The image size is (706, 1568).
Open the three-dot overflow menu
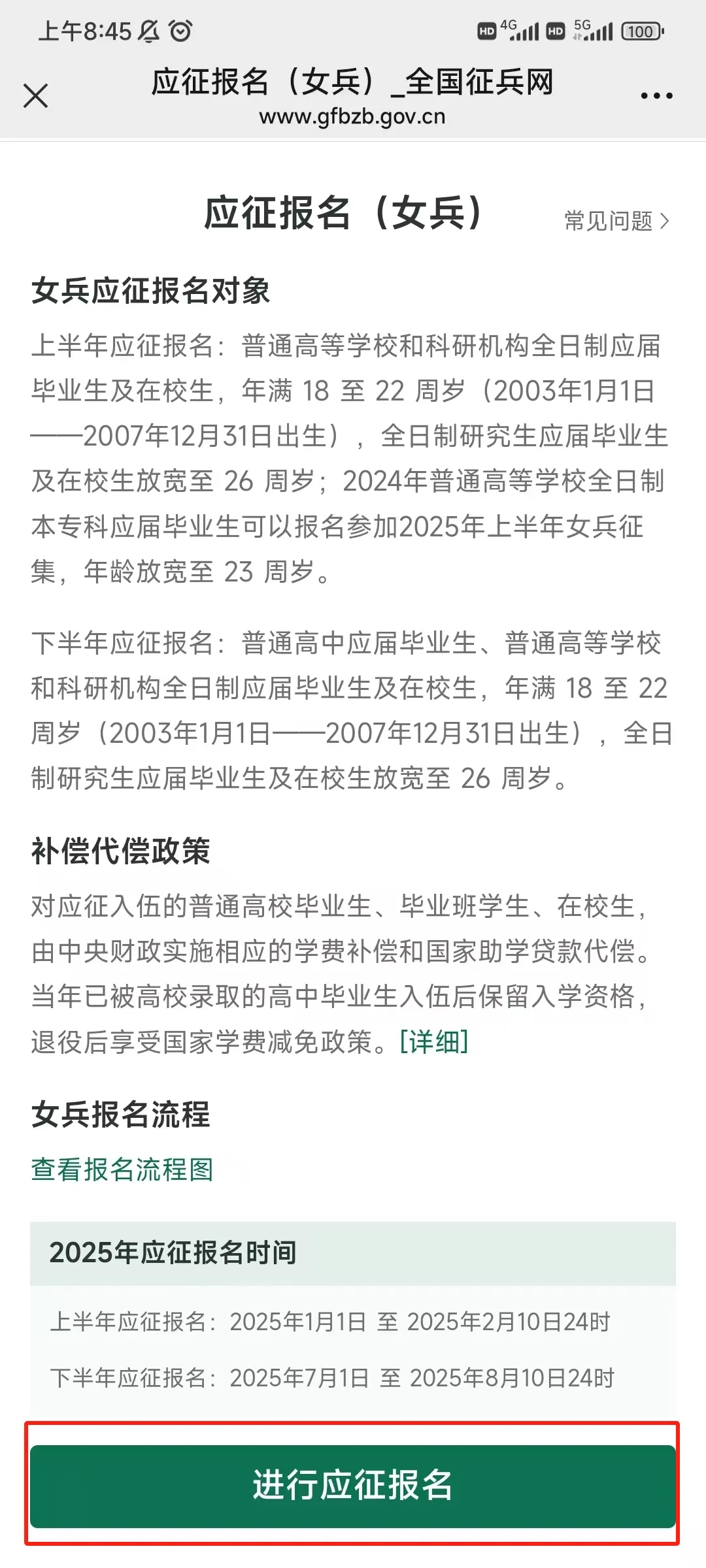[656, 96]
